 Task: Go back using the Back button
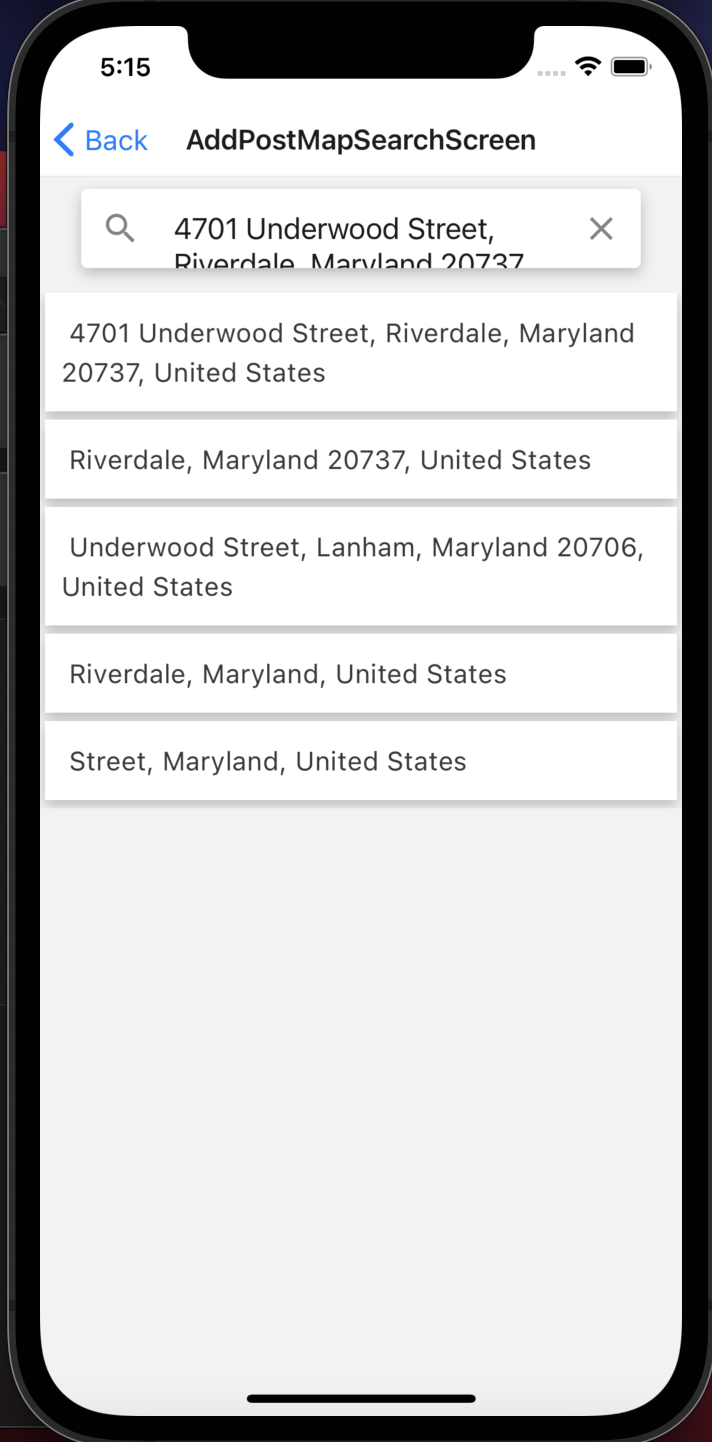coord(101,140)
